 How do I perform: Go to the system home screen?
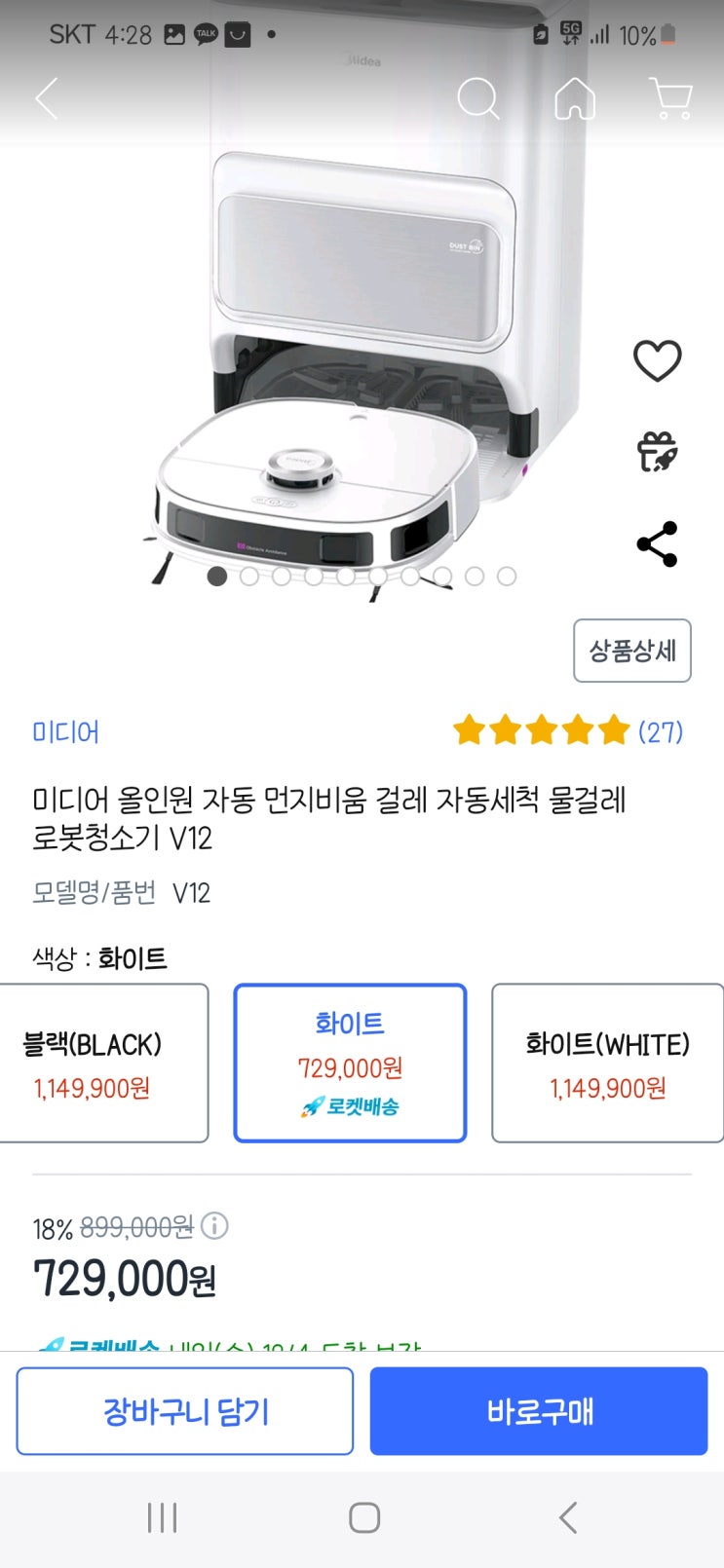coord(363,1517)
